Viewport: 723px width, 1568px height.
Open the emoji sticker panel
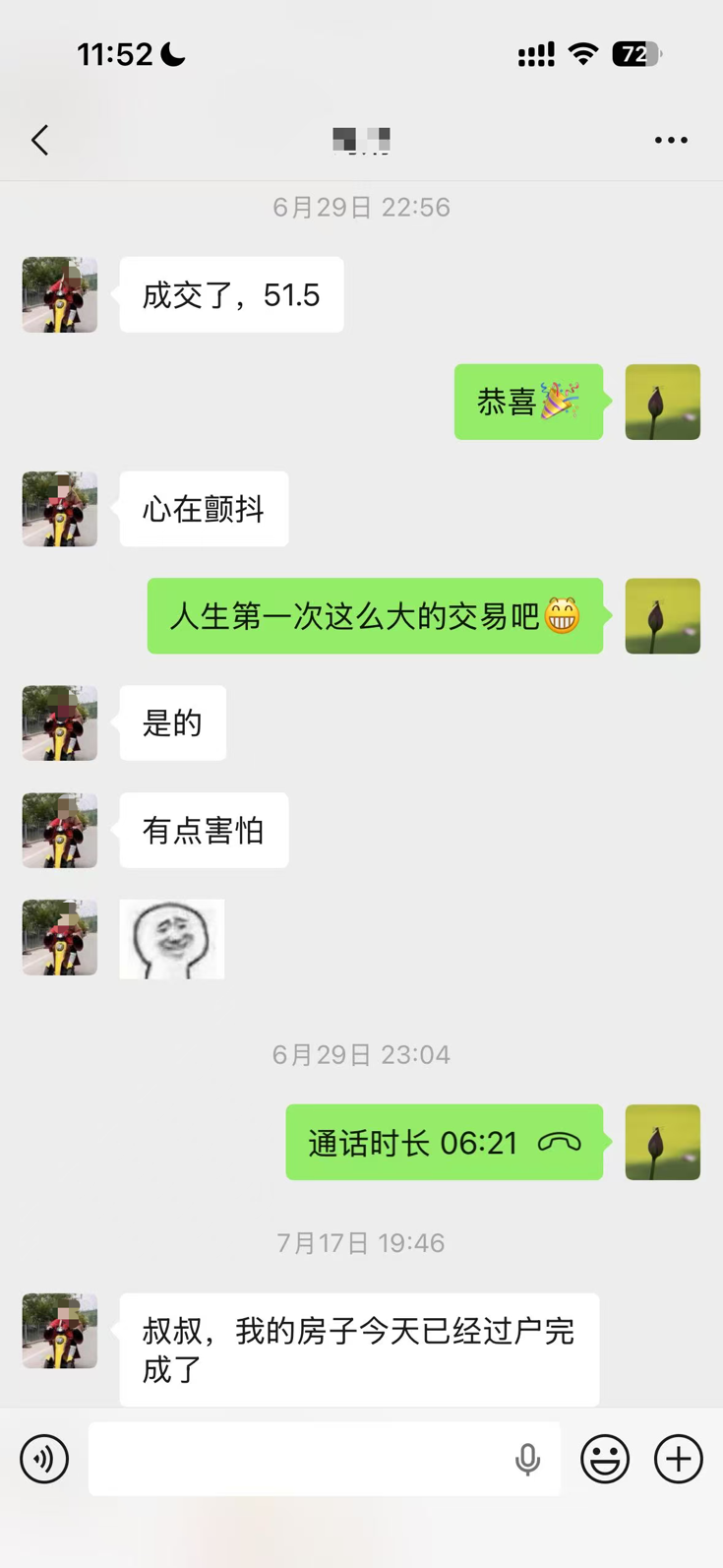click(605, 1459)
